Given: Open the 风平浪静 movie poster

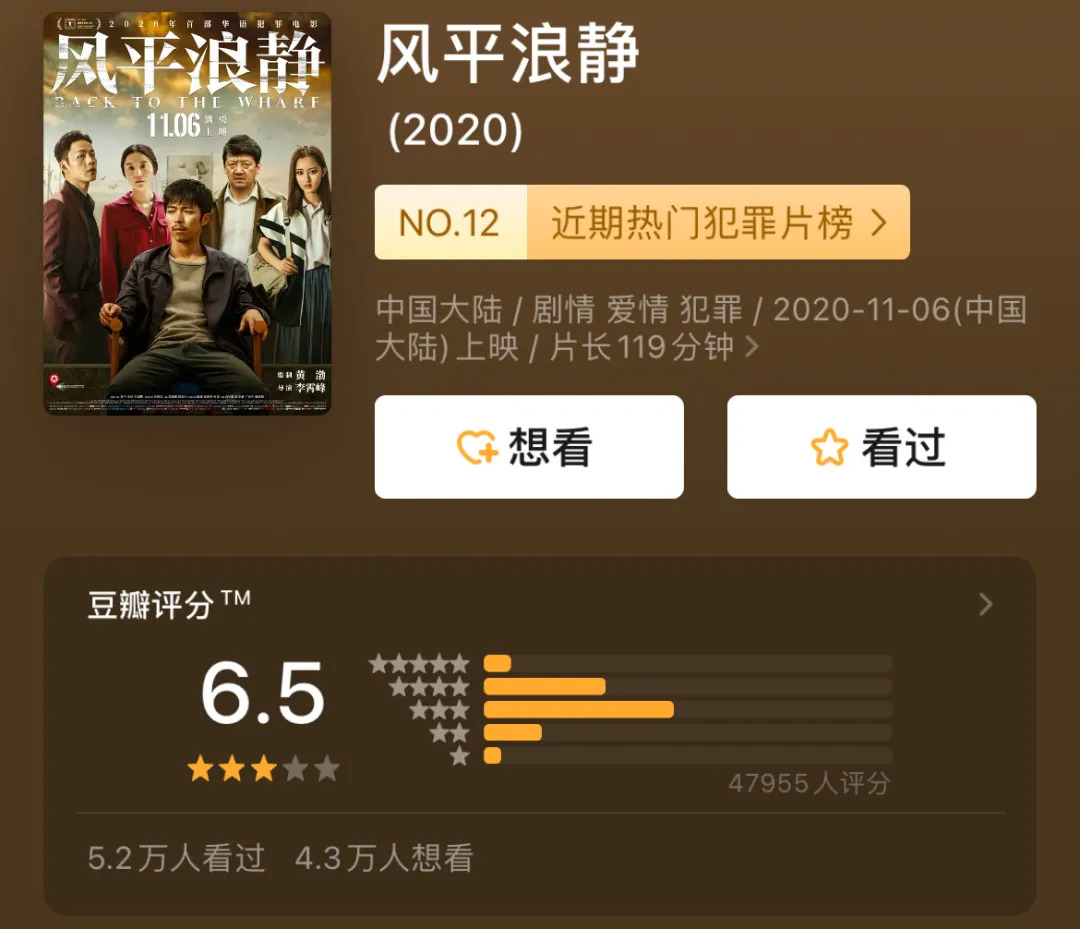Looking at the screenshot, I should click(187, 213).
